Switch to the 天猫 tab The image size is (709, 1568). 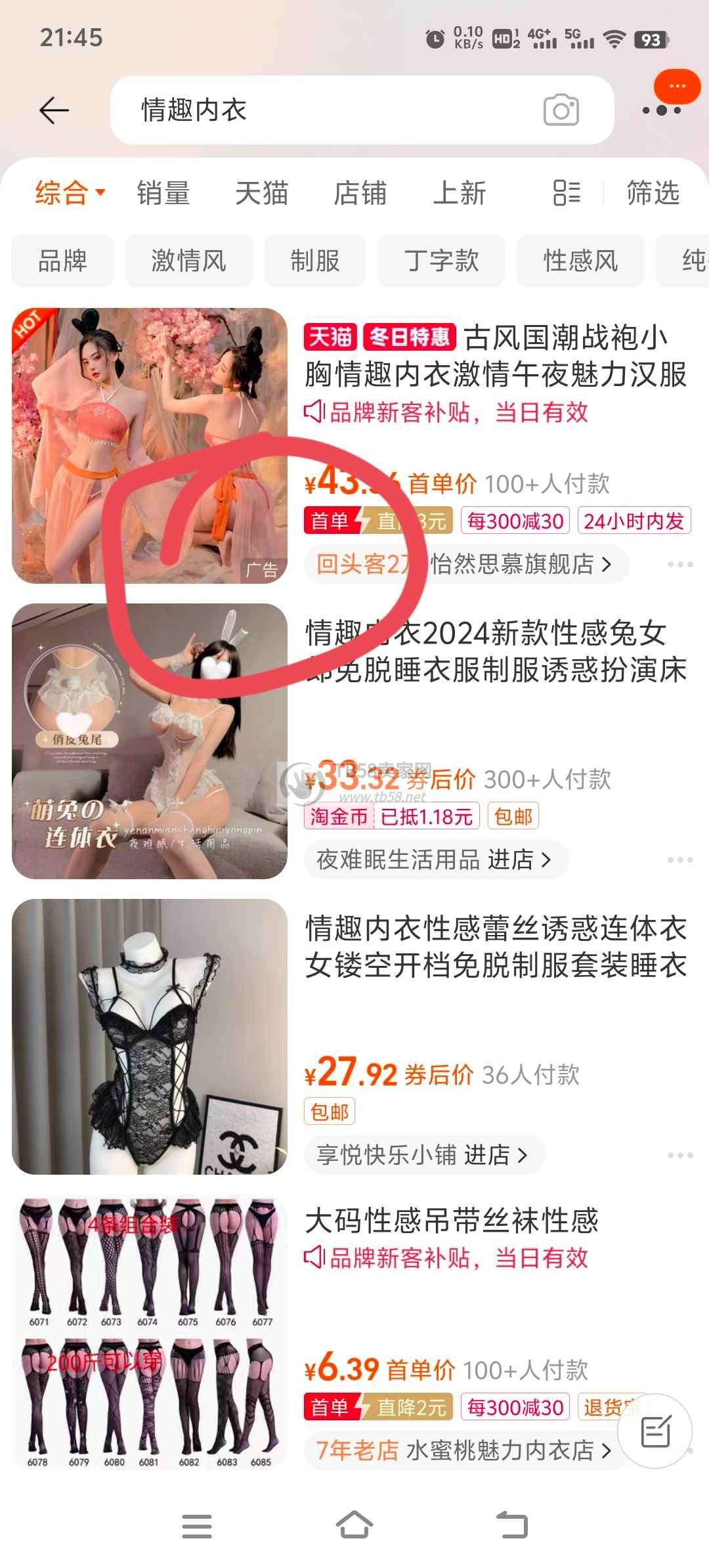(x=261, y=193)
